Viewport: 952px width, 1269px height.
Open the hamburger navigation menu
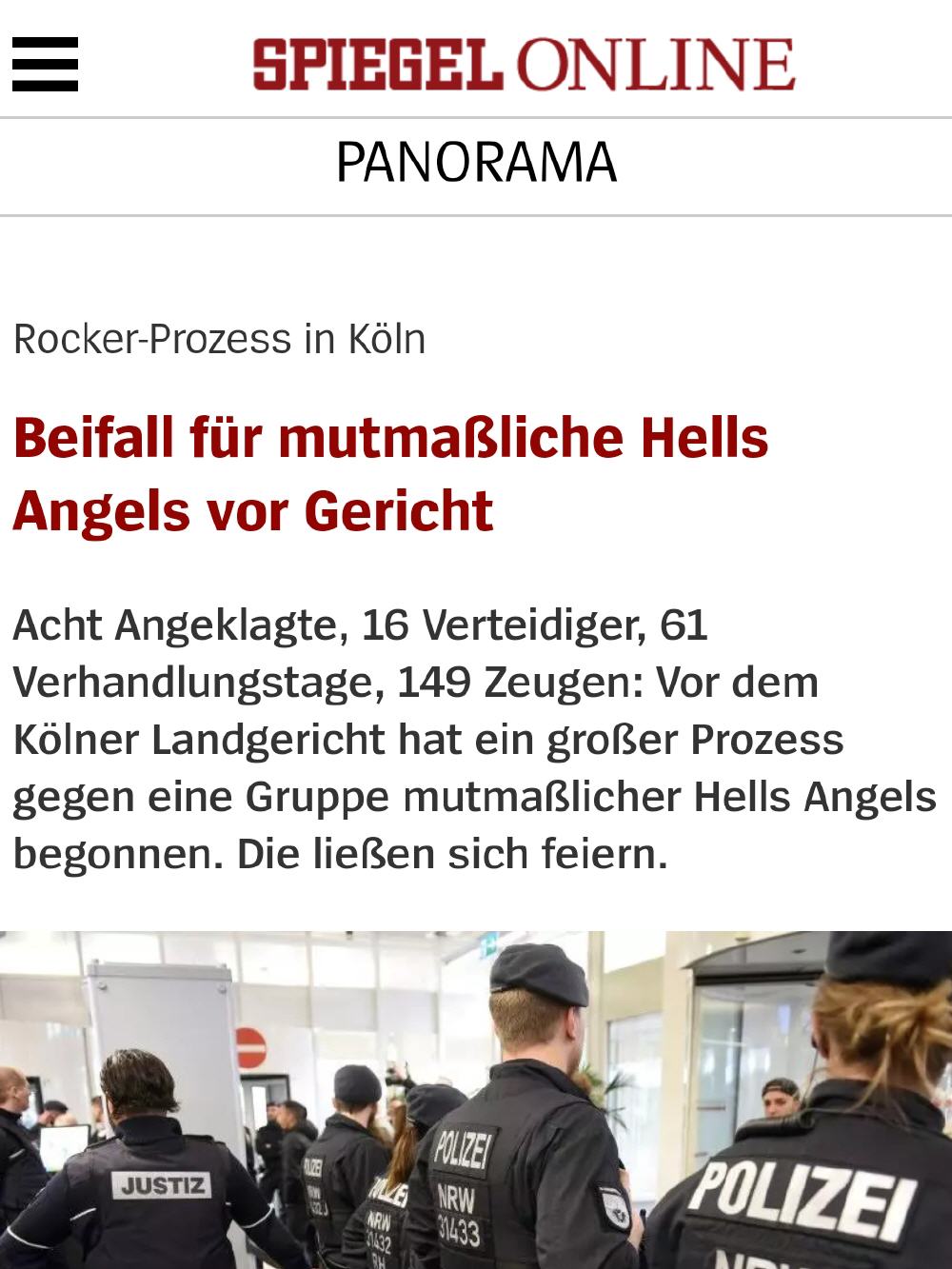click(45, 64)
